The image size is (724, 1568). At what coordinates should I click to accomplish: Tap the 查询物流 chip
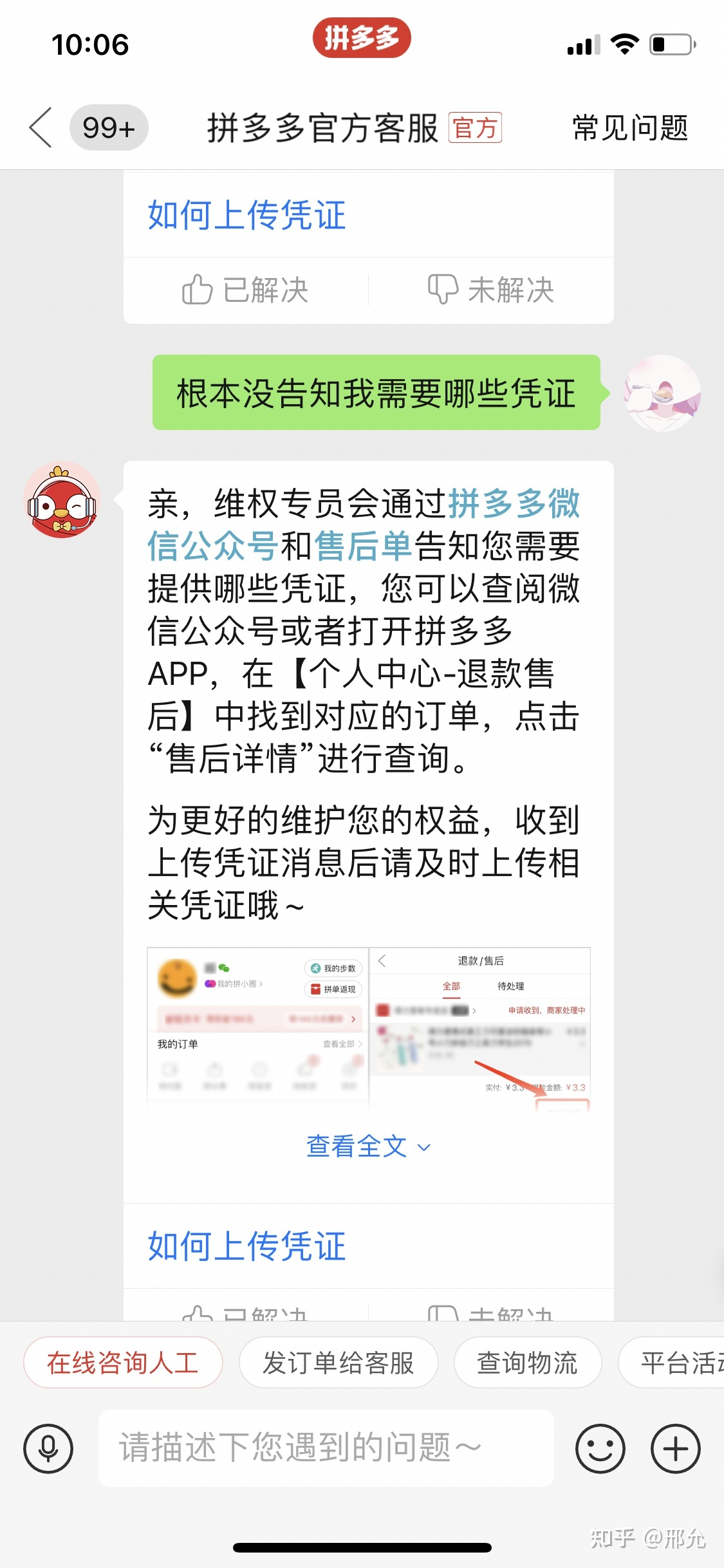pyautogui.click(x=527, y=1363)
